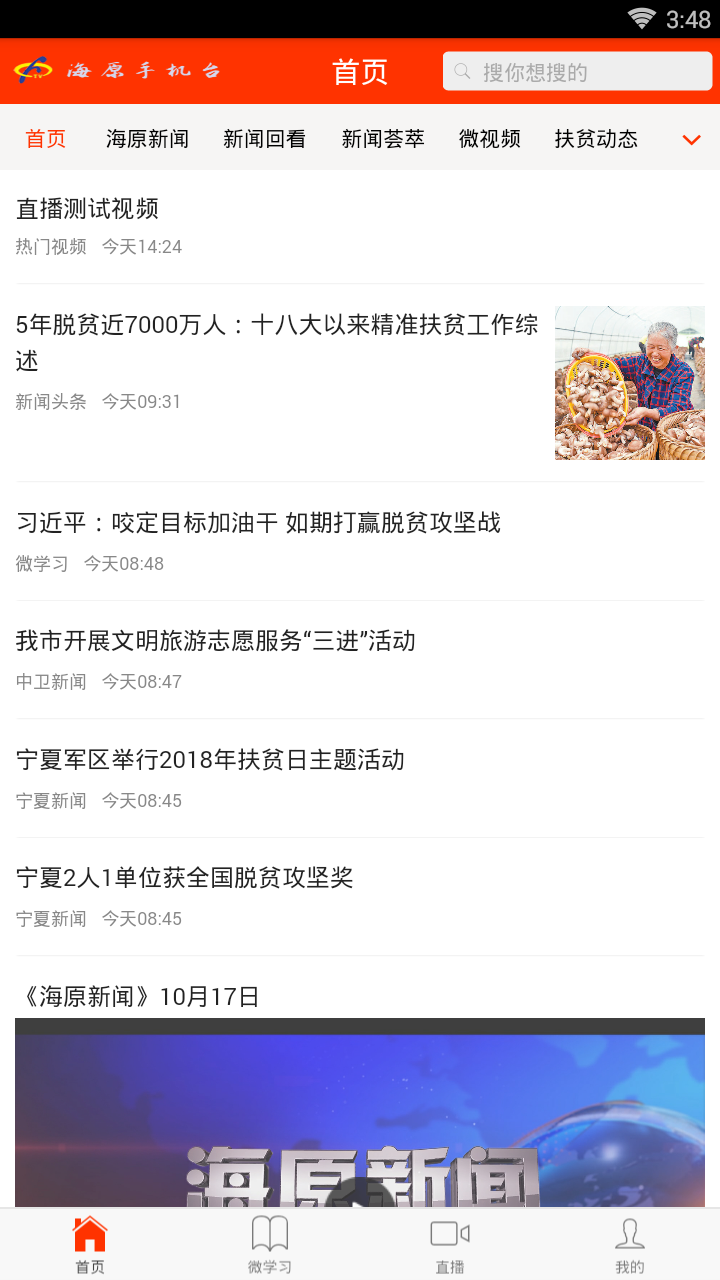Open the article 直播测试视频
The image size is (720, 1280).
pyautogui.click(x=88, y=209)
